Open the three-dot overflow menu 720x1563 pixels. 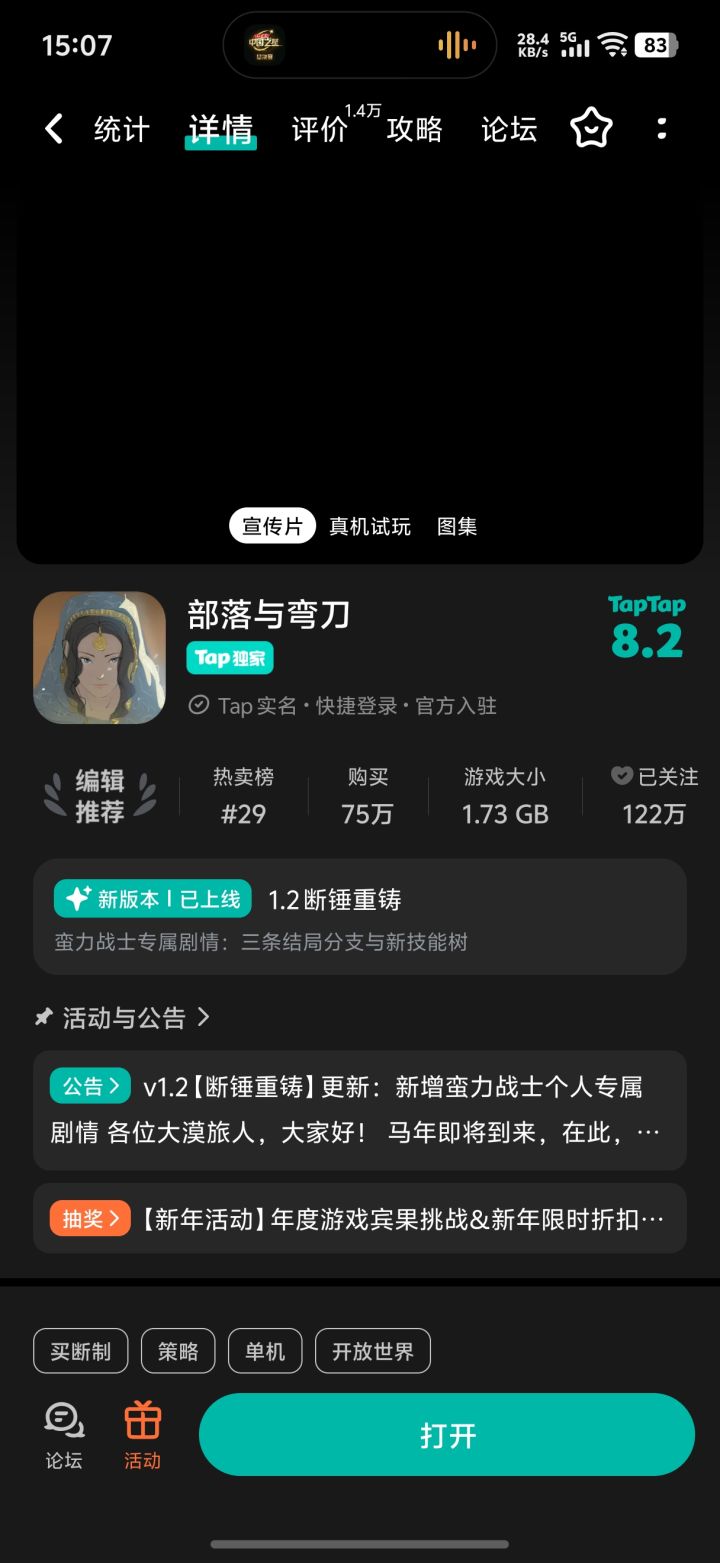(x=662, y=129)
